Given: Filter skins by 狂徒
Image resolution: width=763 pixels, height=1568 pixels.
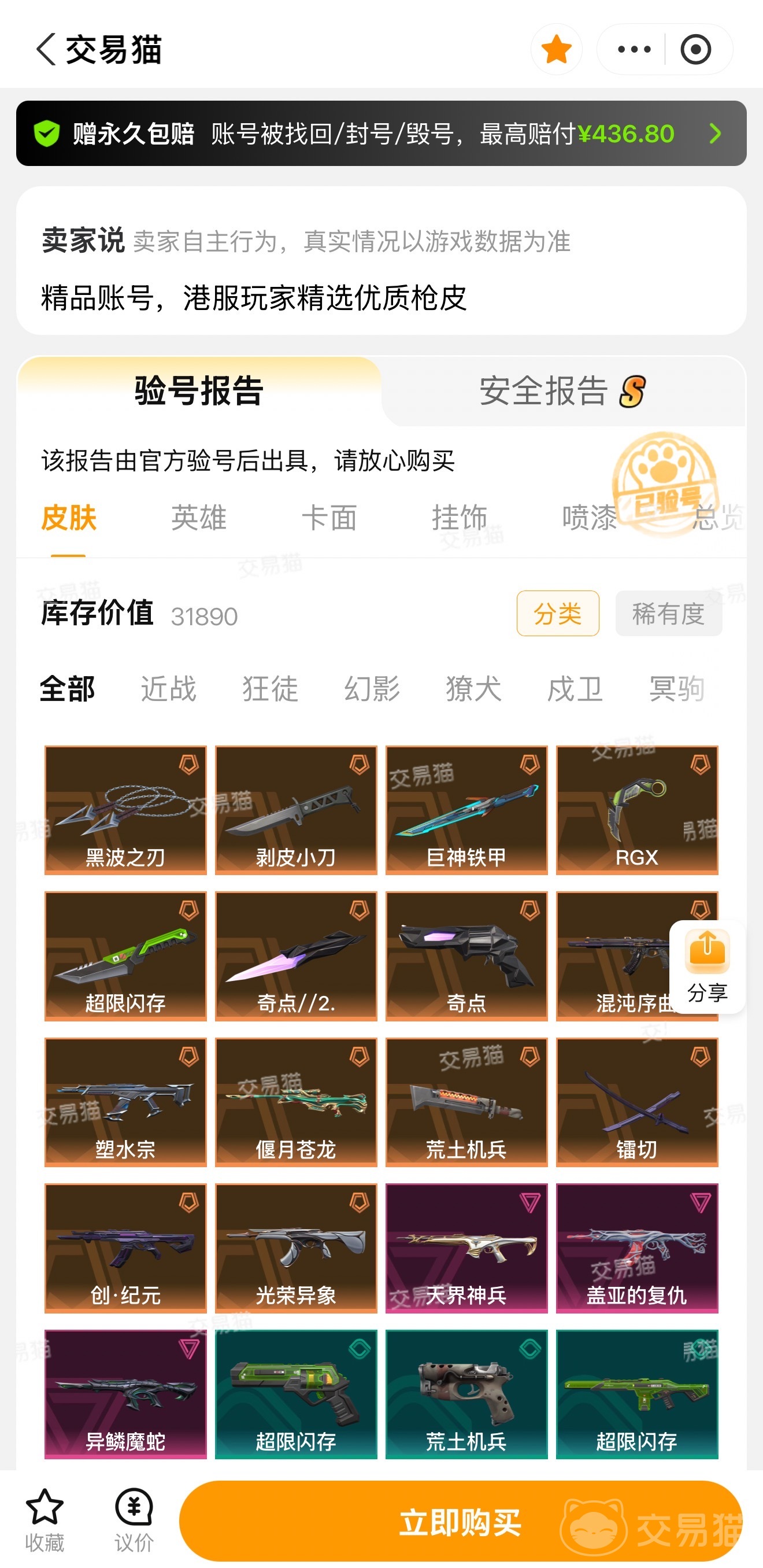Looking at the screenshot, I should pos(270,688).
